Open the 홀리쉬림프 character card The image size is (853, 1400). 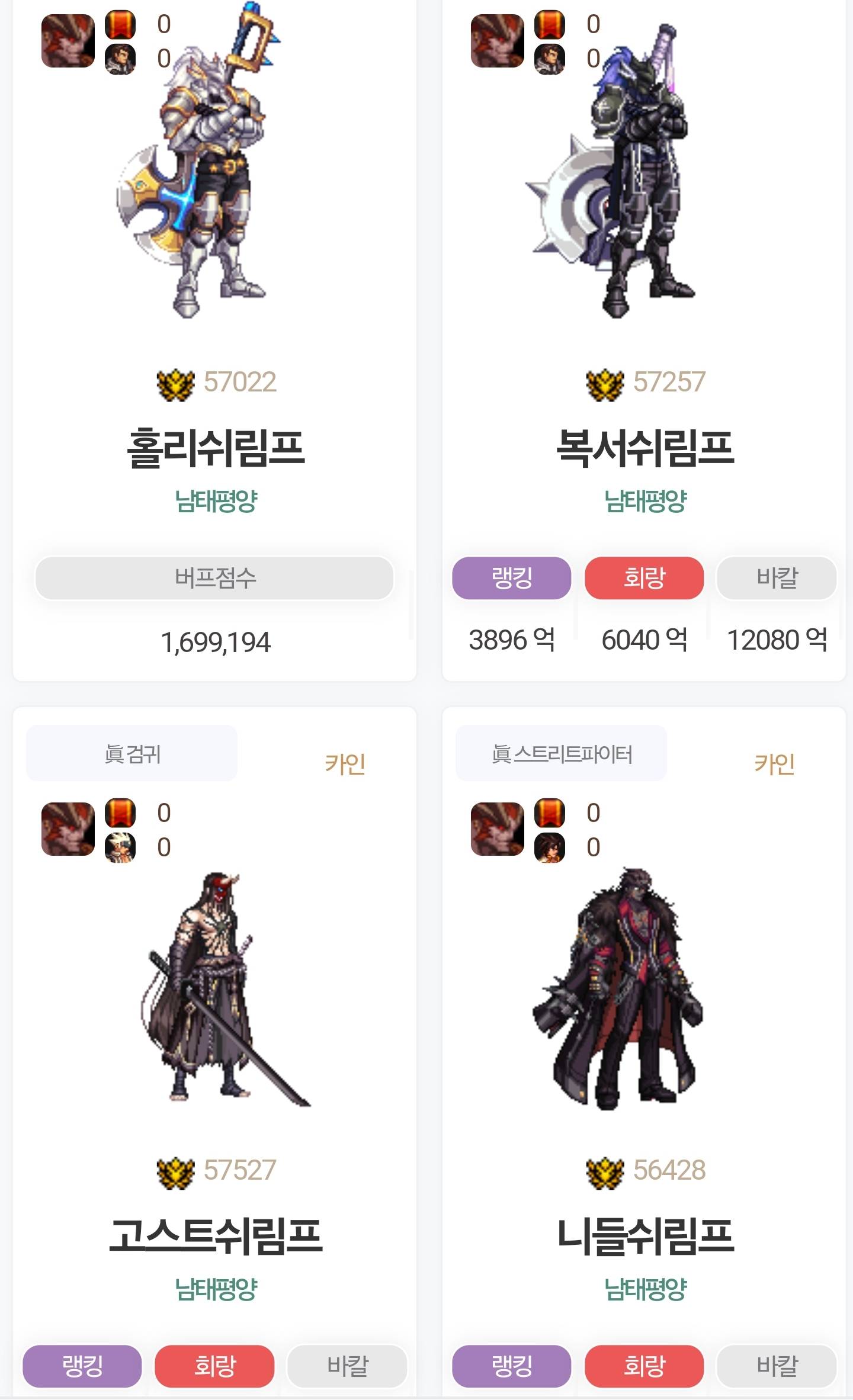point(216,448)
